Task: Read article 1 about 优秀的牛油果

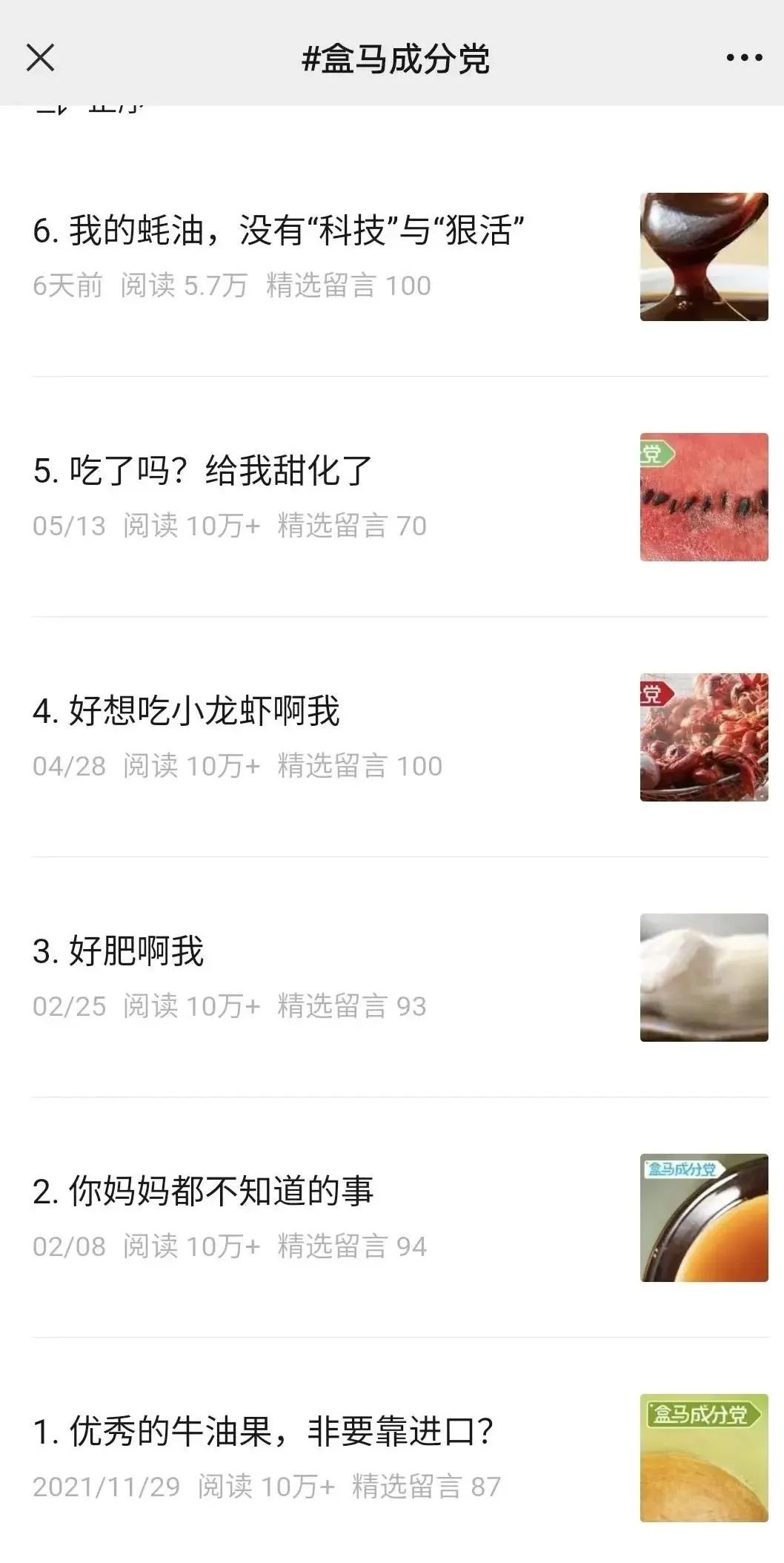Action: click(x=263, y=1433)
